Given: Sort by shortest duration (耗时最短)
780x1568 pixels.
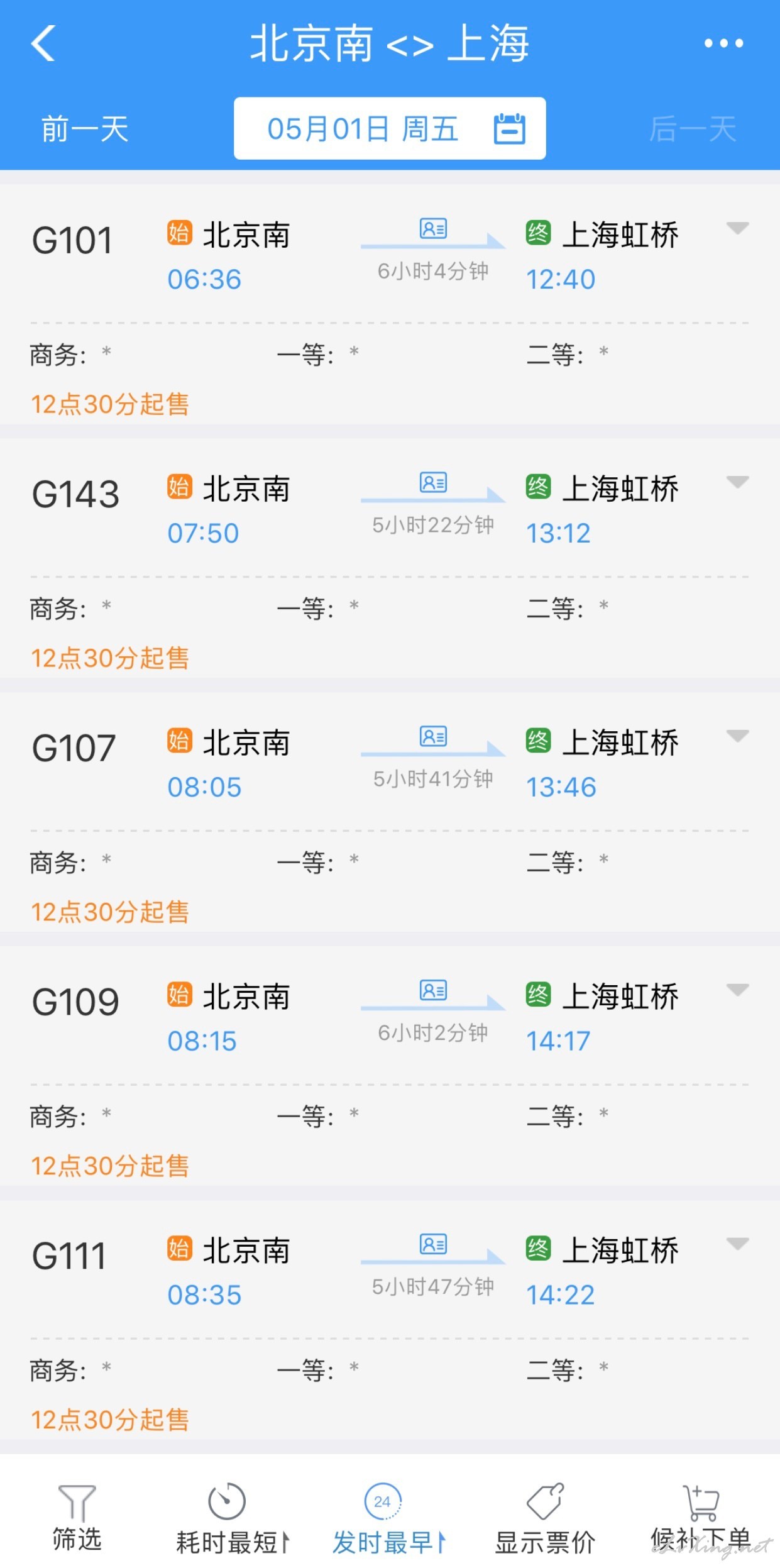Looking at the screenshot, I should (x=233, y=1518).
